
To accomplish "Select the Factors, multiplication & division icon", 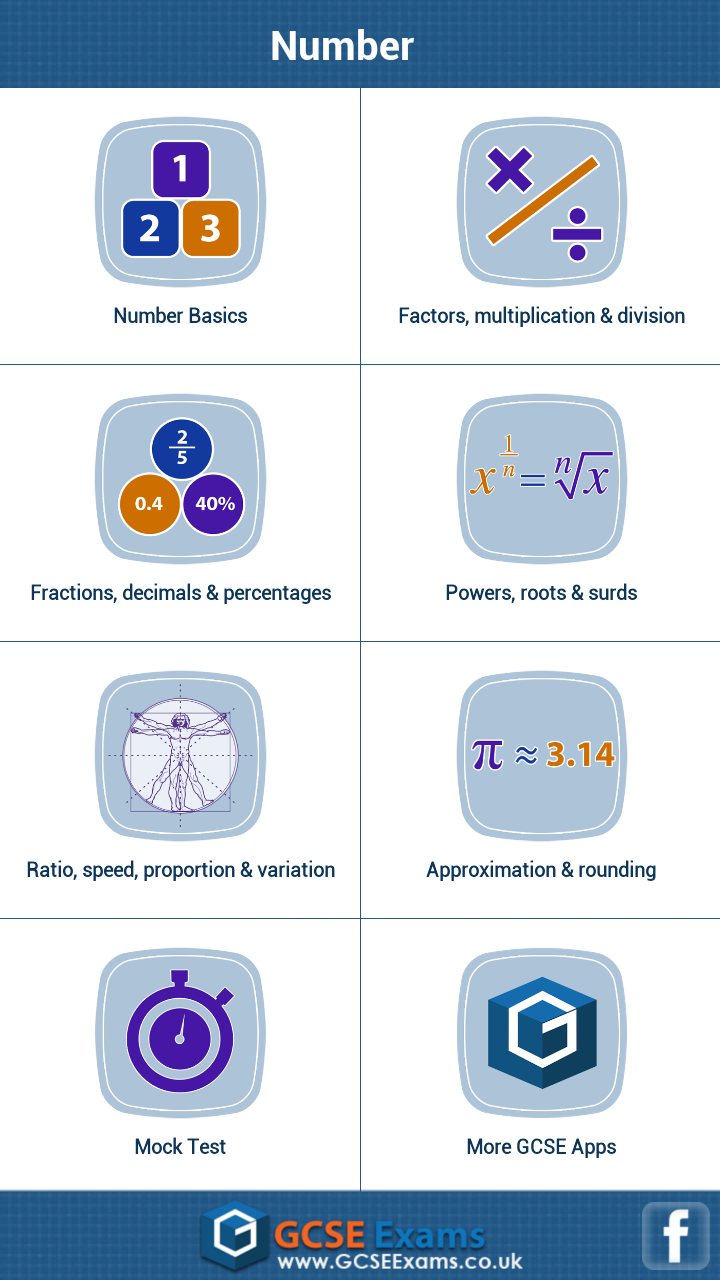I will pos(541,200).
